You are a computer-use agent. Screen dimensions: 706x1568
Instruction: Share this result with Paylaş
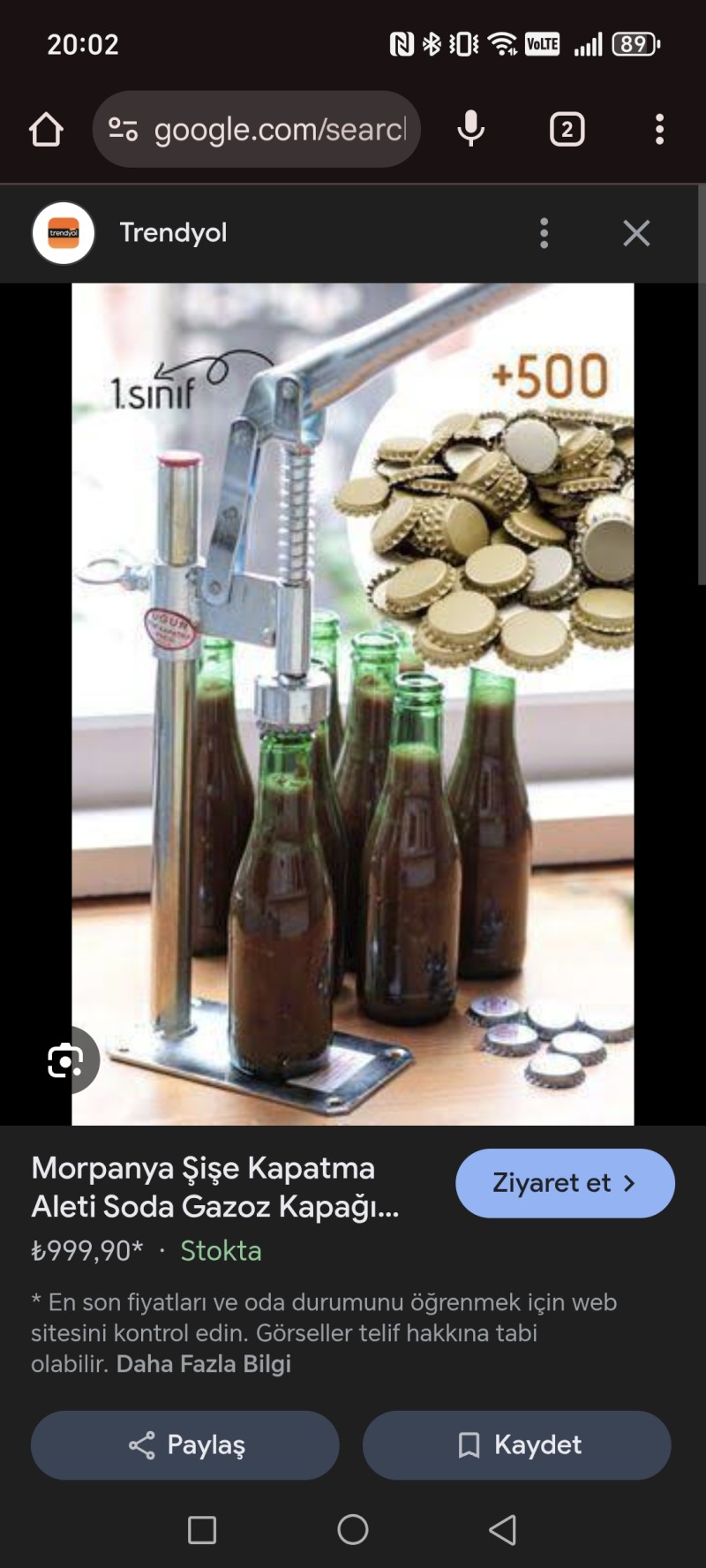tap(185, 1445)
